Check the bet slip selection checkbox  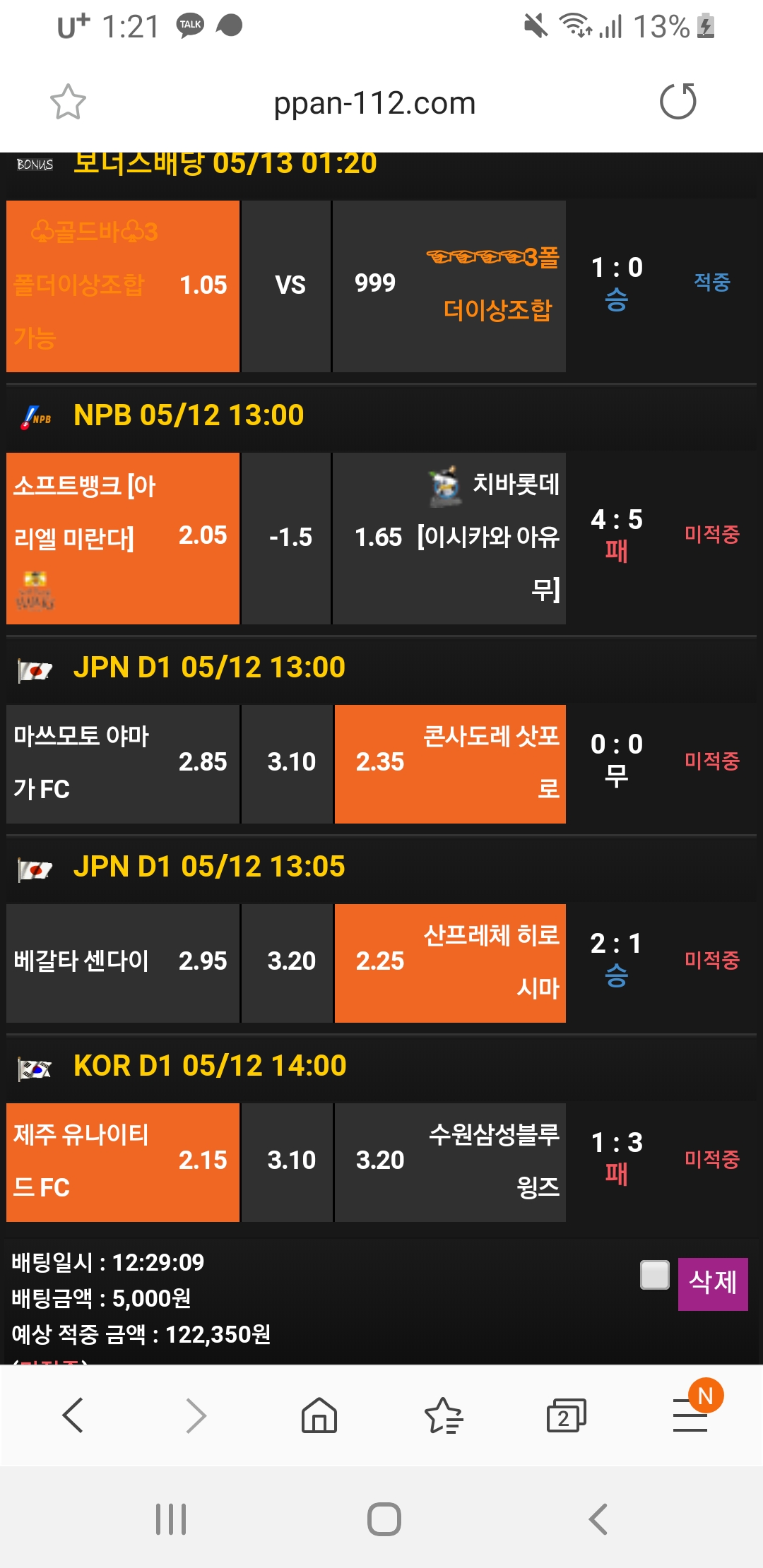point(654,1275)
